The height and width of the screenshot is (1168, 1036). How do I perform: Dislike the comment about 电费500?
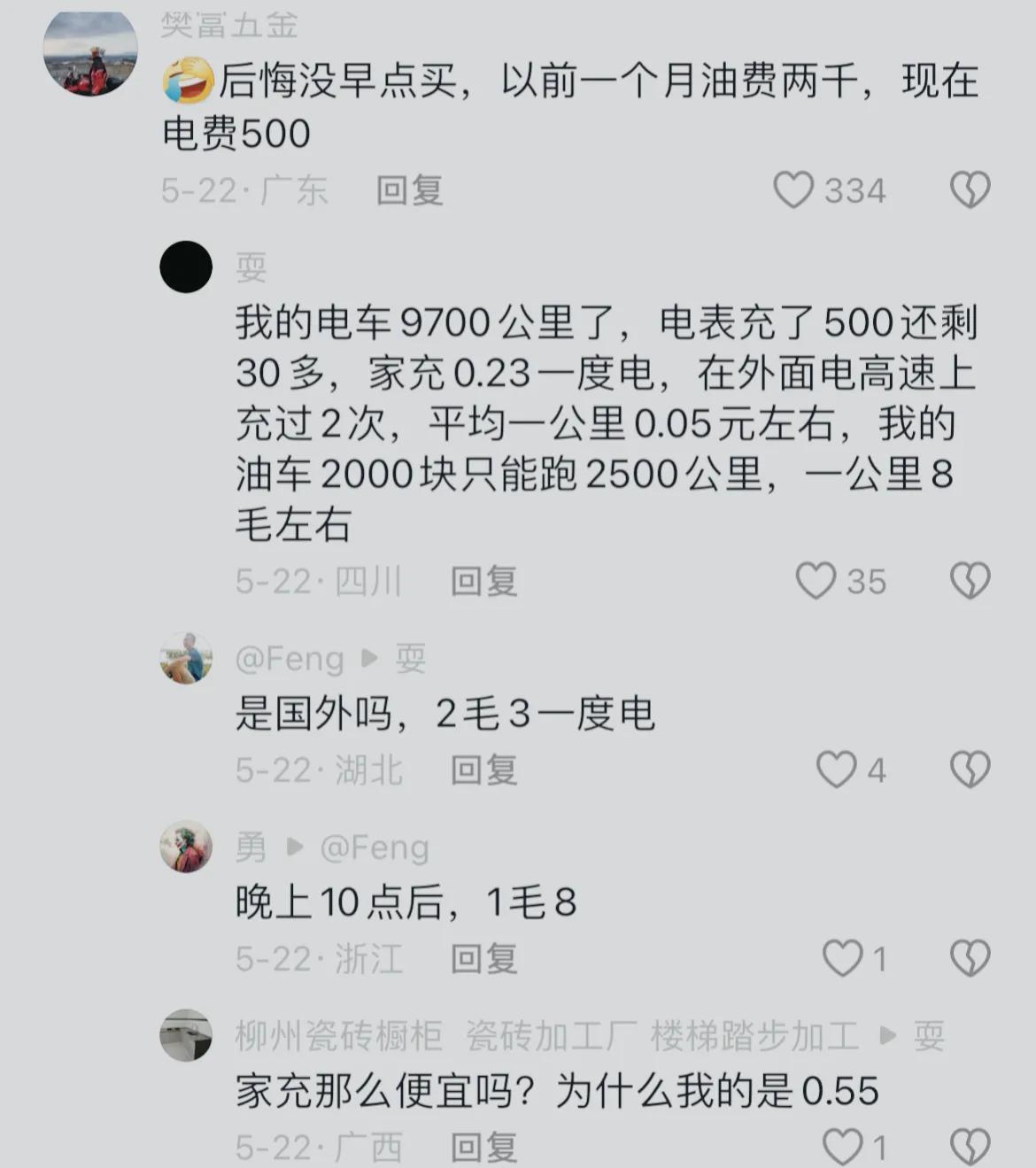pyautogui.click(x=970, y=190)
